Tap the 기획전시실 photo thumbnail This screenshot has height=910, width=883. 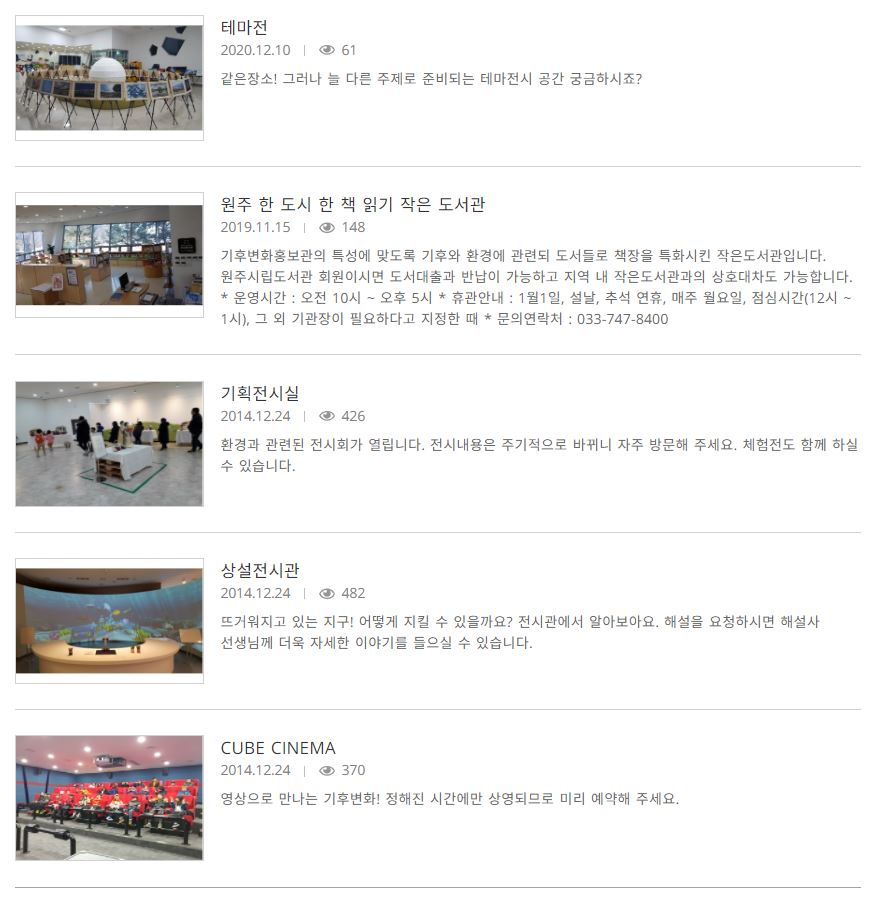109,443
